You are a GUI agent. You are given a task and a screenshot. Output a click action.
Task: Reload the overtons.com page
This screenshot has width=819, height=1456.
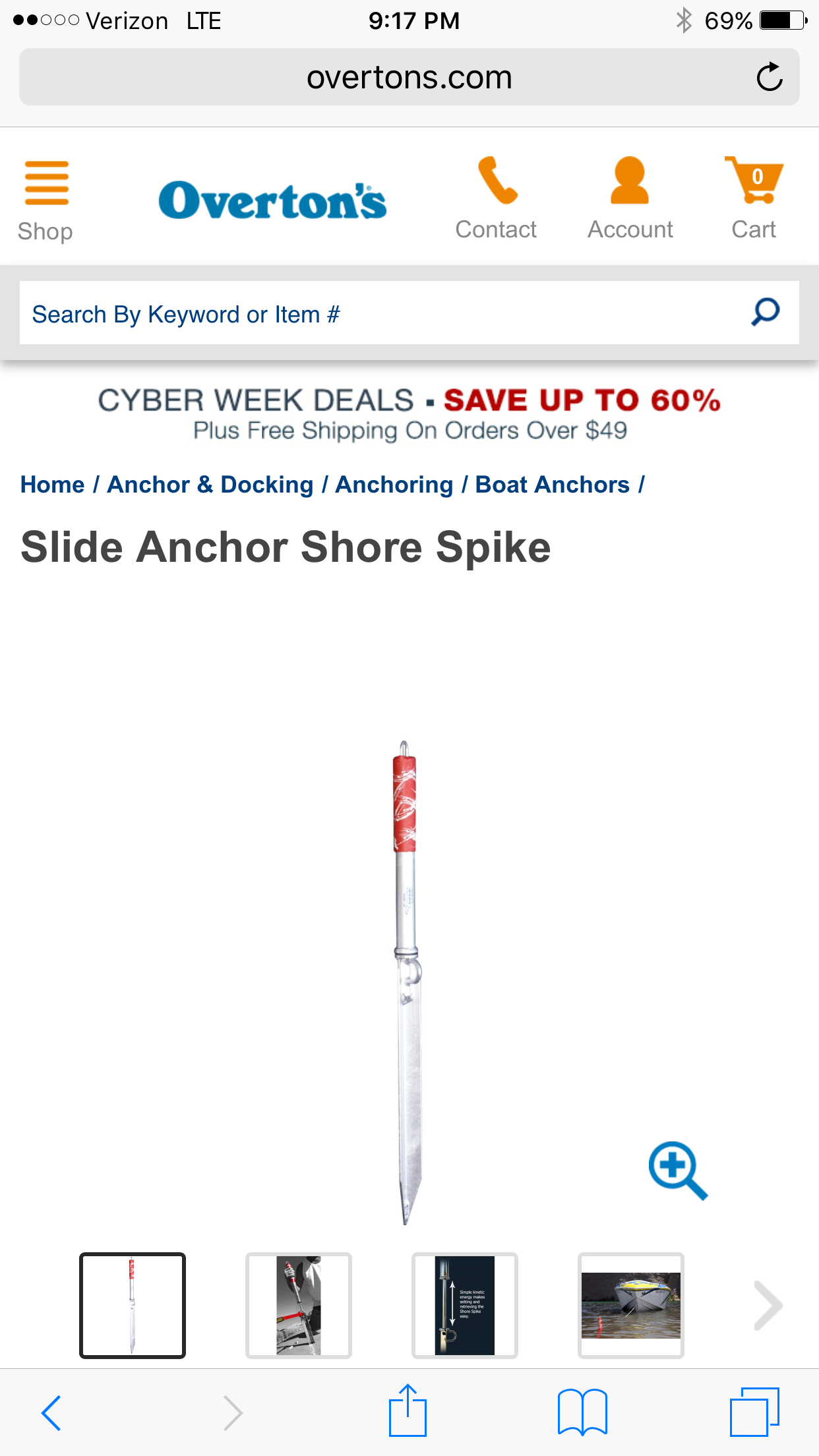769,78
